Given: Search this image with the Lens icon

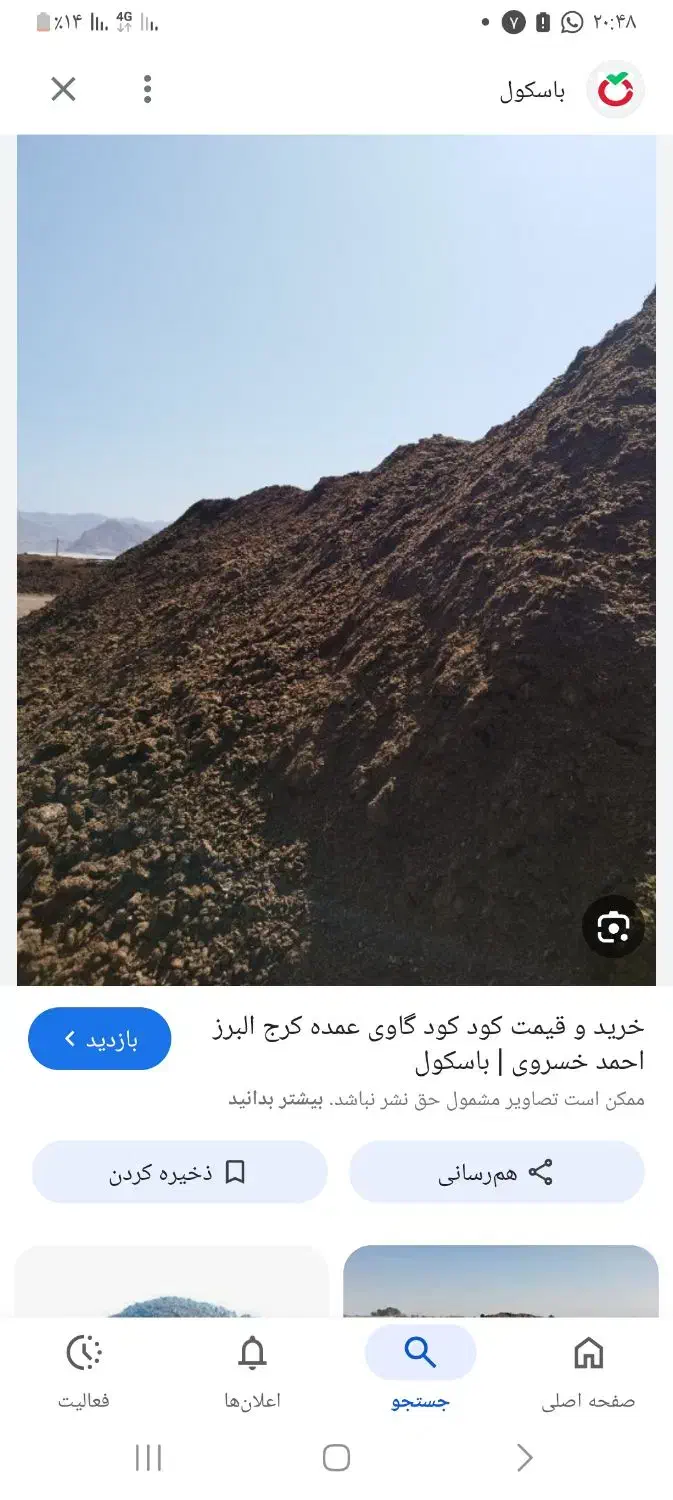Looking at the screenshot, I should [613, 927].
